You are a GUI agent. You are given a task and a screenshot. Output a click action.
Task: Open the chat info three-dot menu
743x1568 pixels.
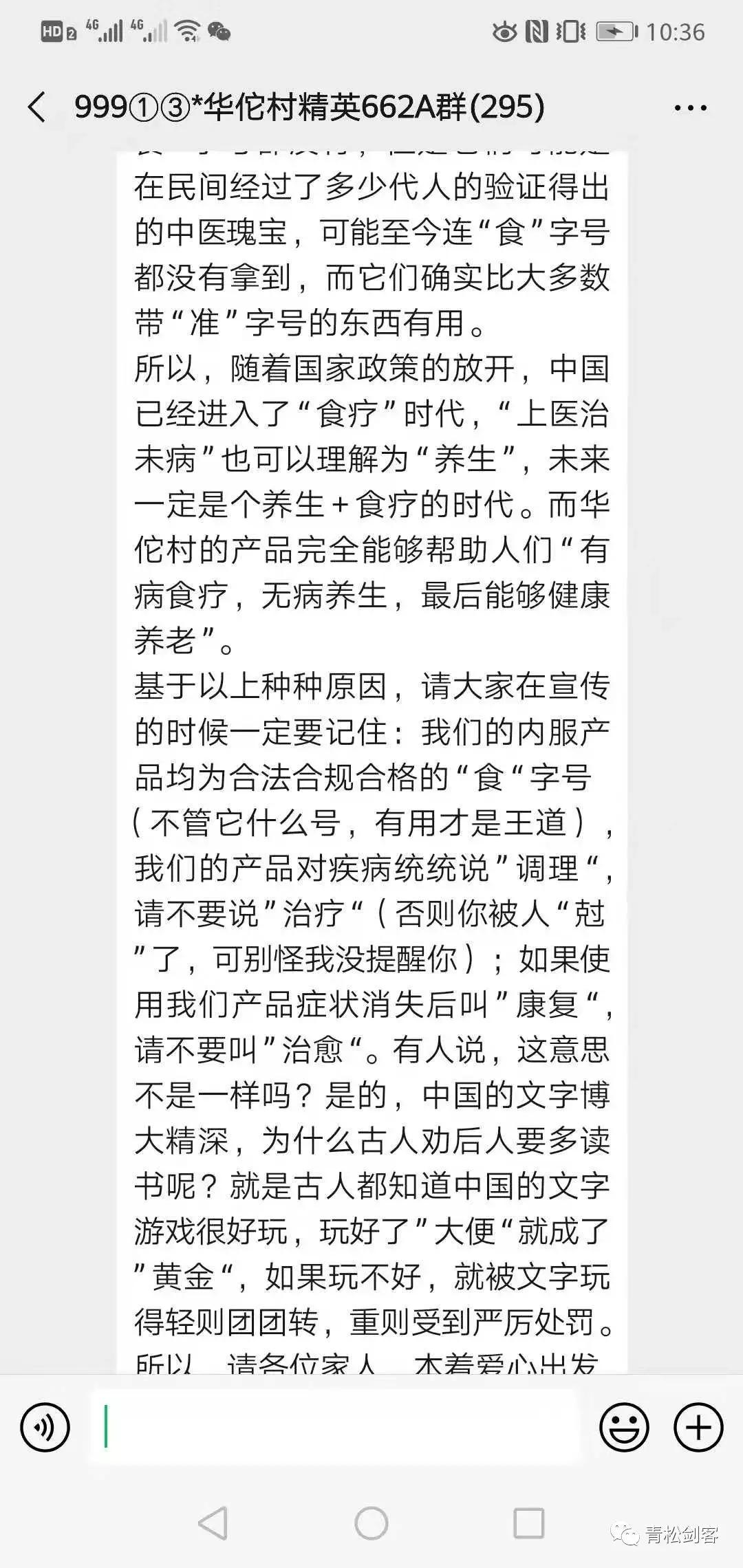[x=690, y=108]
